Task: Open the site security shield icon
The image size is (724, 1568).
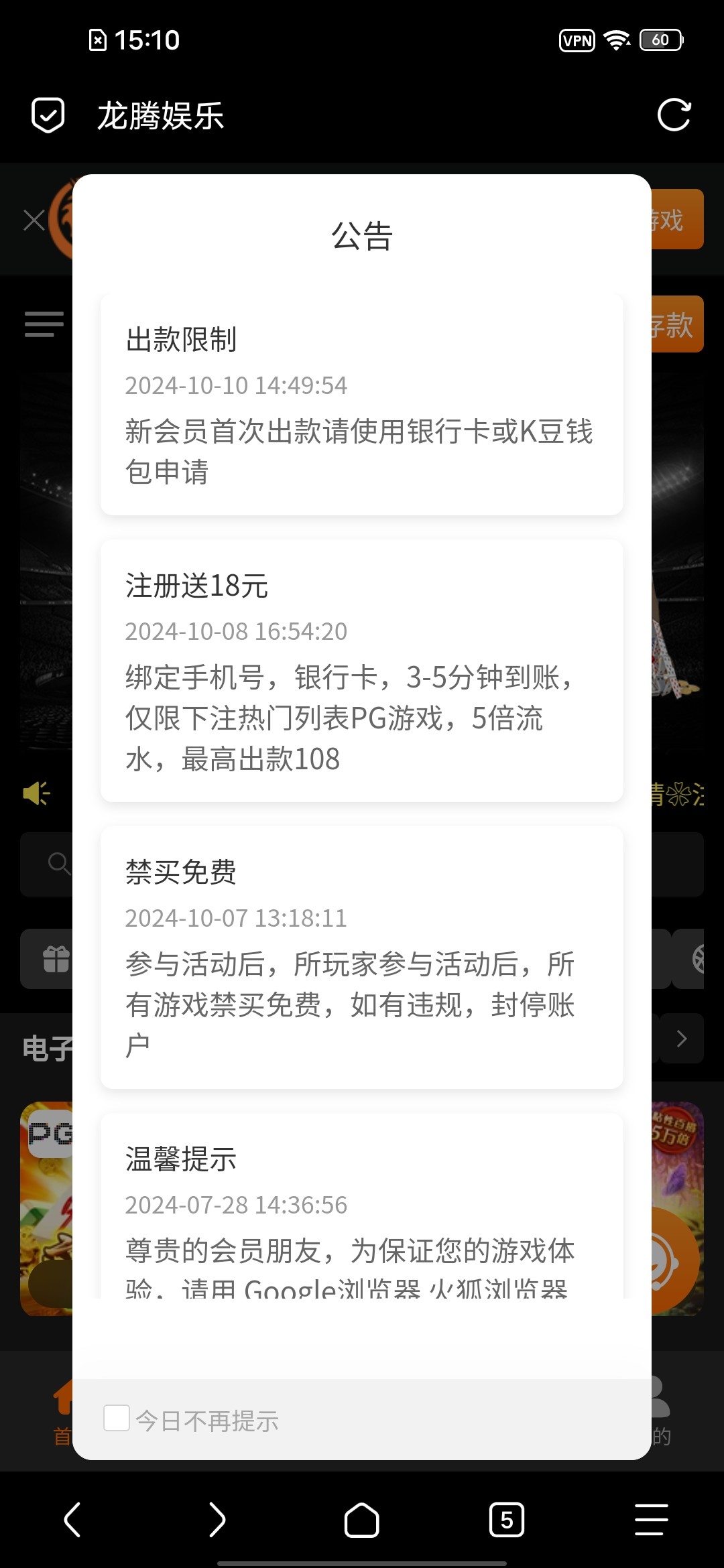Action: [48, 115]
